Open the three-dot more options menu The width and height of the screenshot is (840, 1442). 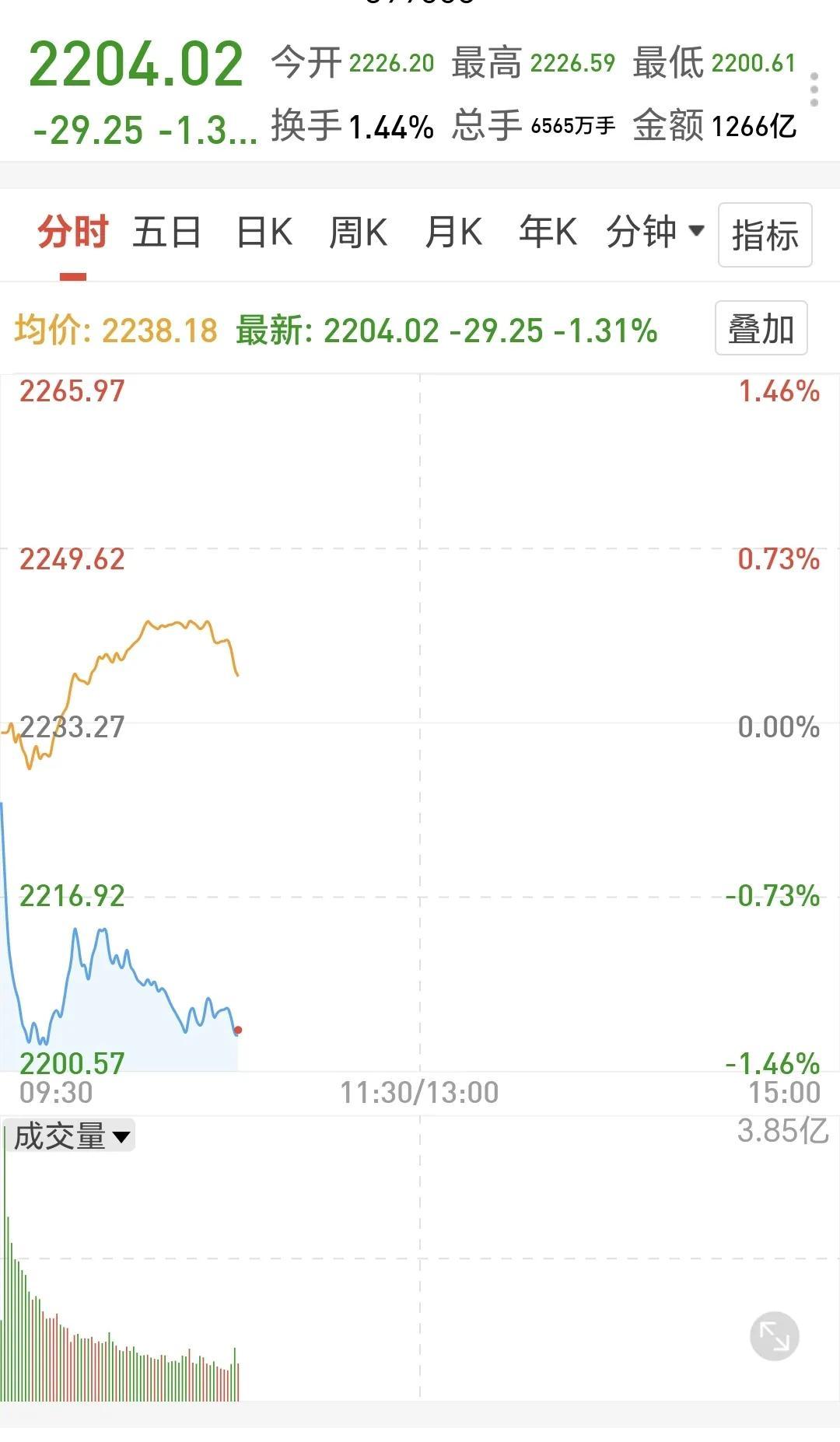tap(814, 90)
